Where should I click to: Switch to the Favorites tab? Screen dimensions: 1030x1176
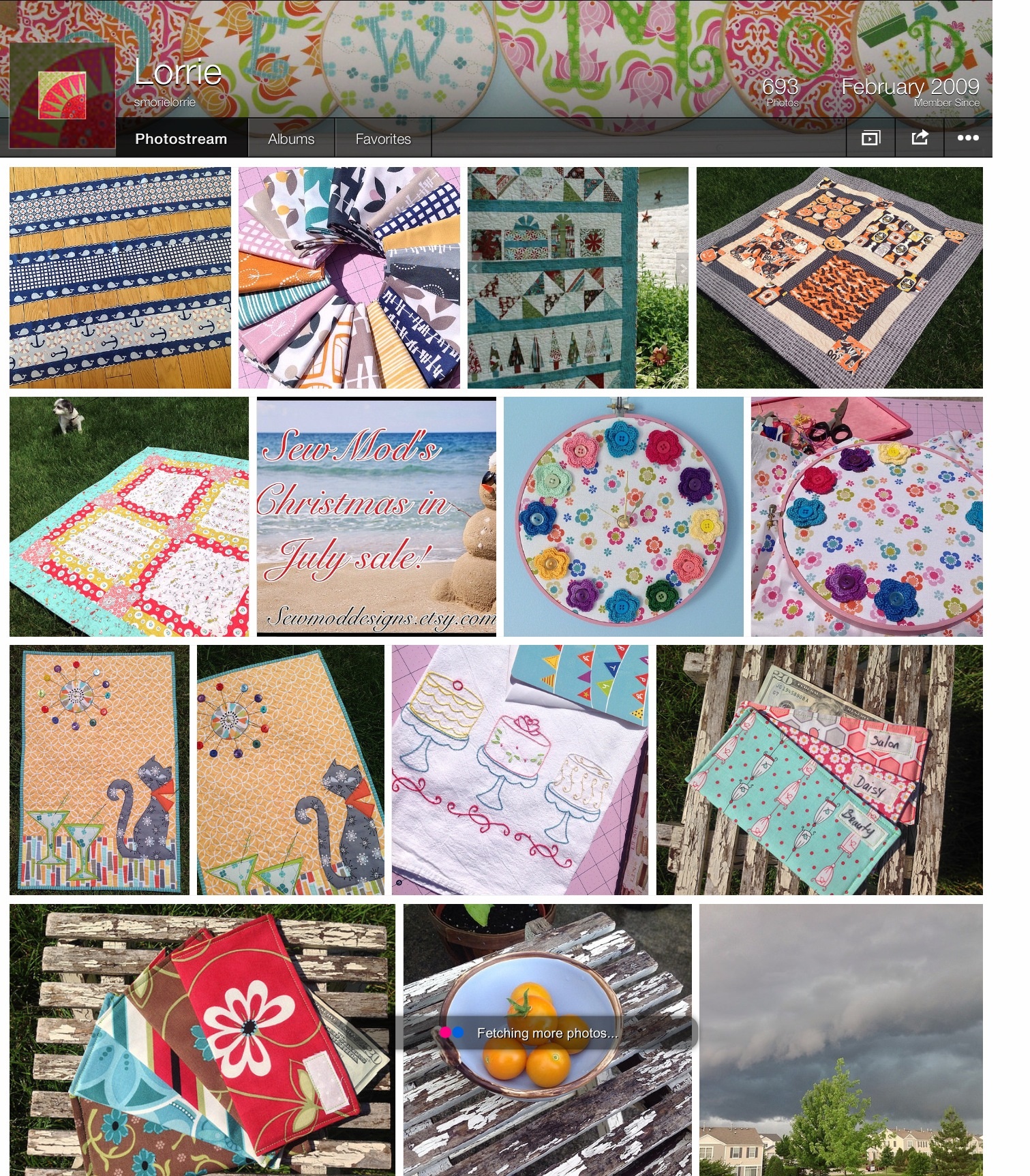tap(383, 138)
